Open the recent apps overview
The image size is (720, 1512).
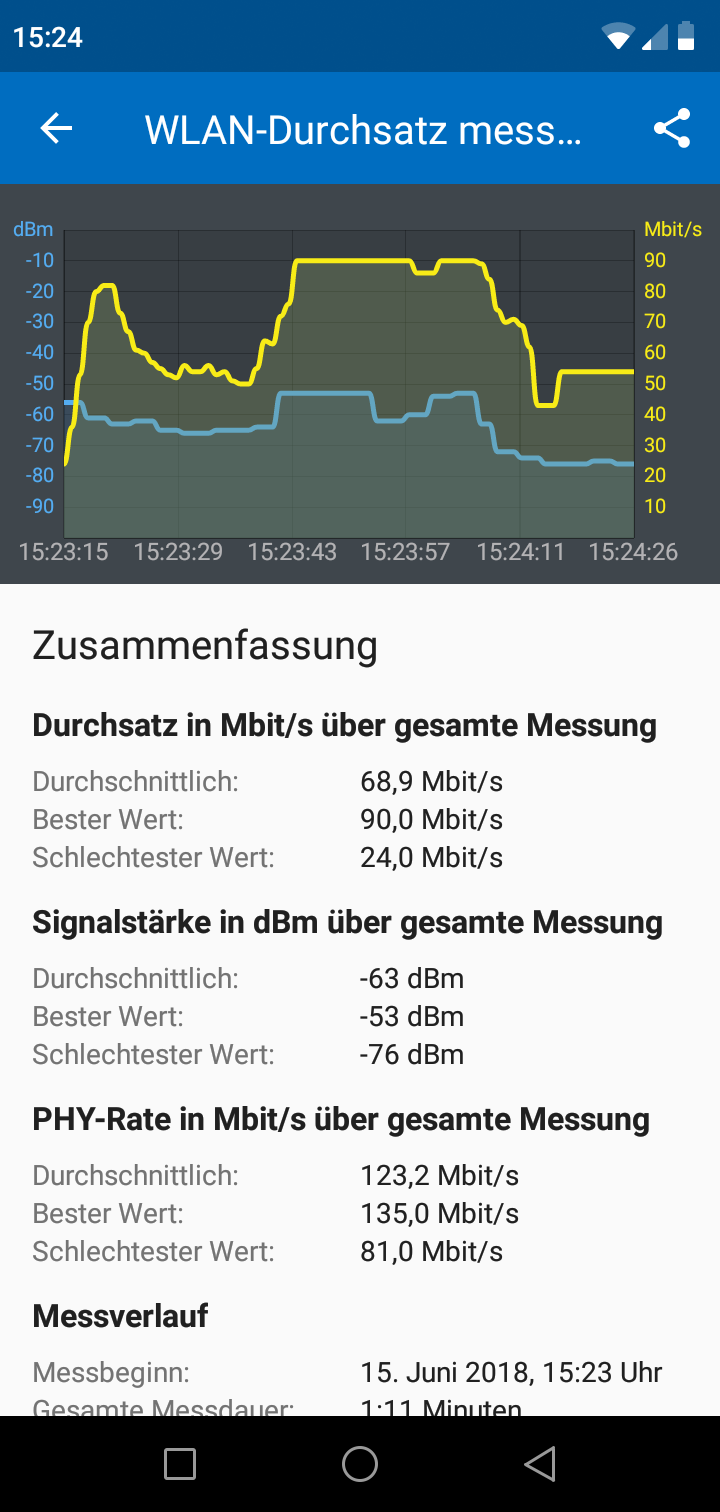(180, 1464)
